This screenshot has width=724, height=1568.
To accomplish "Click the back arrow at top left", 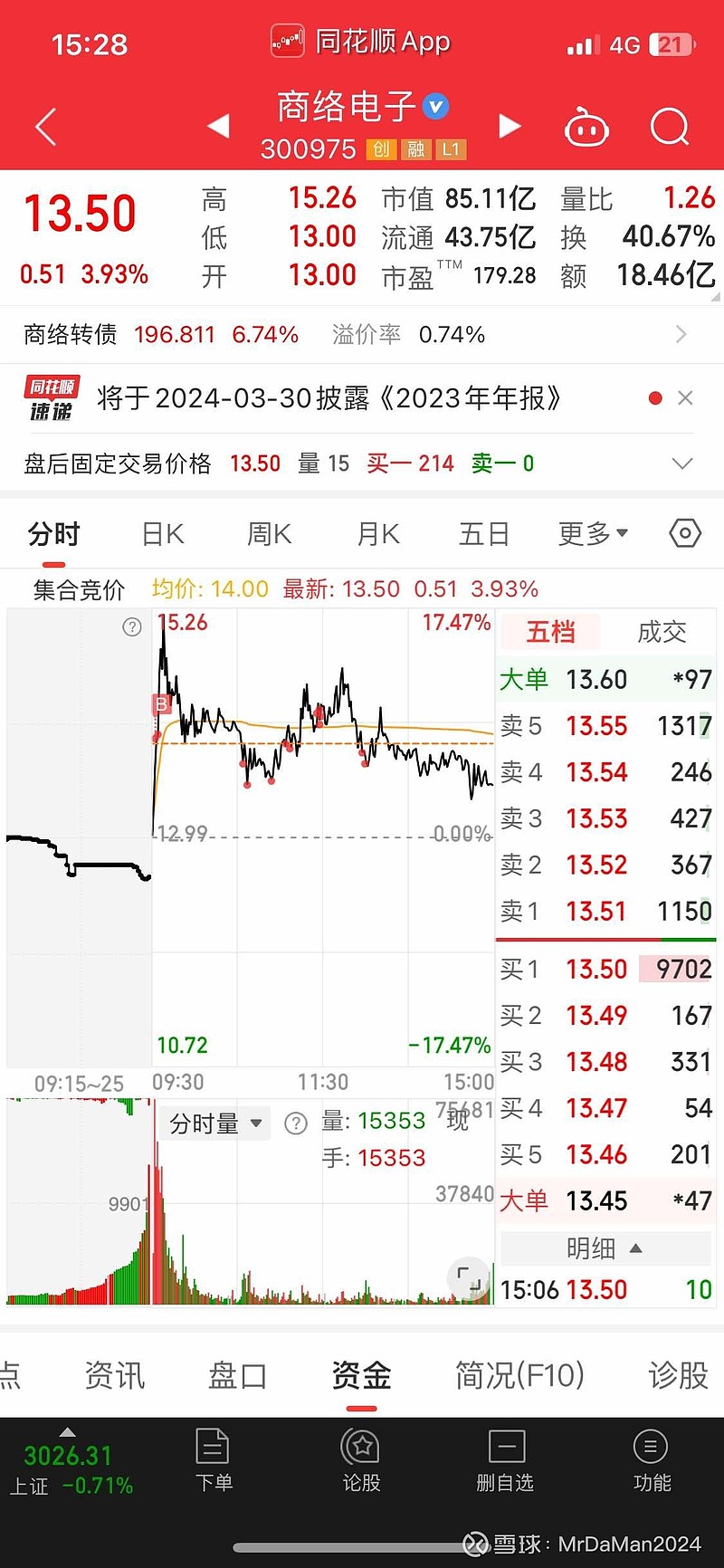I will (45, 127).
